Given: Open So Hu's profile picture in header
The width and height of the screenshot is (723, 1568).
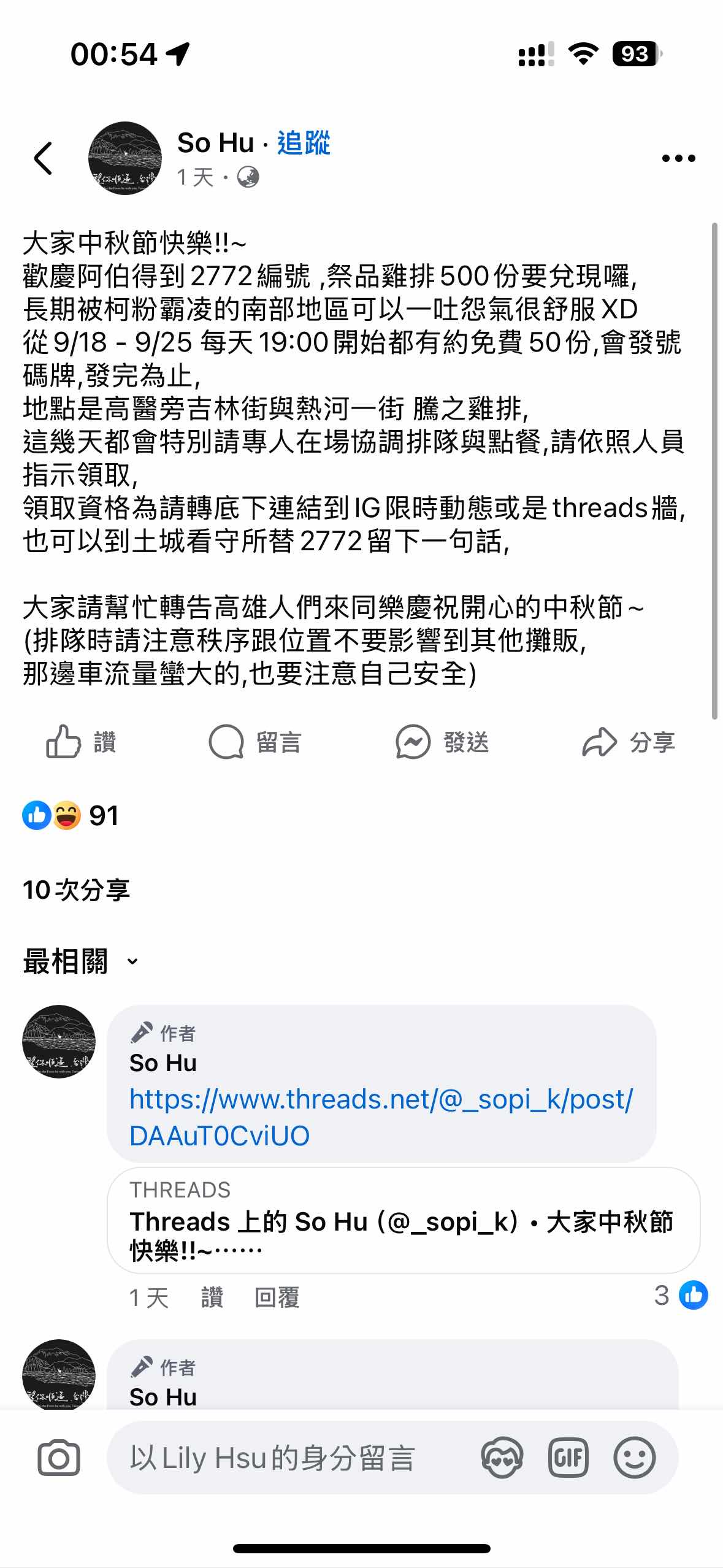Looking at the screenshot, I should (x=125, y=158).
